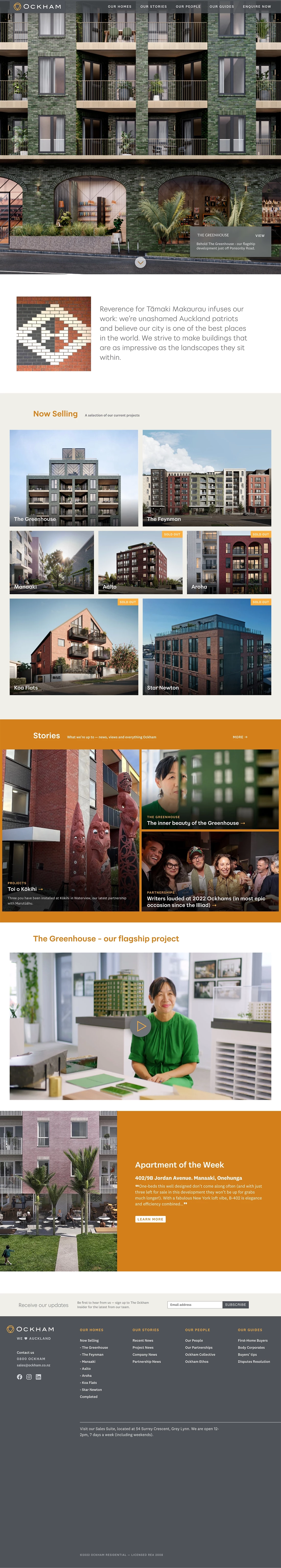This screenshot has height=1568, width=281.
Task: Open the Our Stories navigation link
Action: 153,7
